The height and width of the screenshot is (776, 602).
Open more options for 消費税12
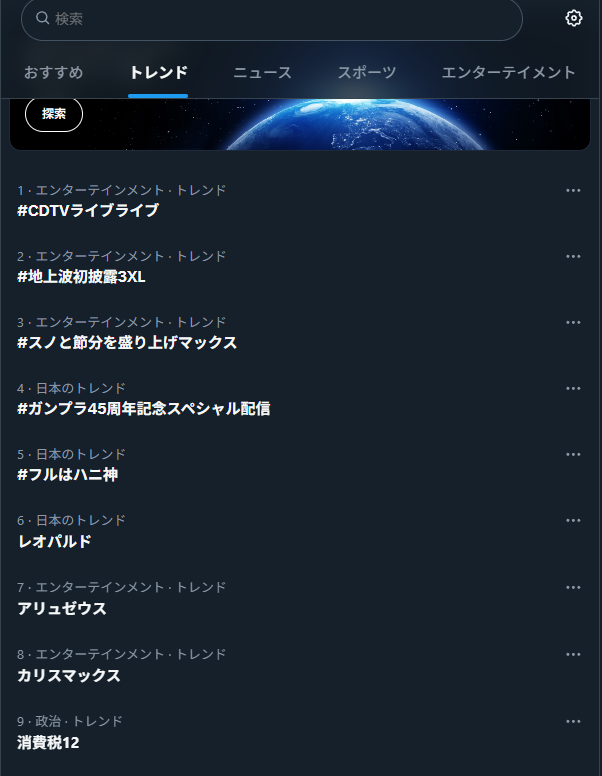pos(573,721)
